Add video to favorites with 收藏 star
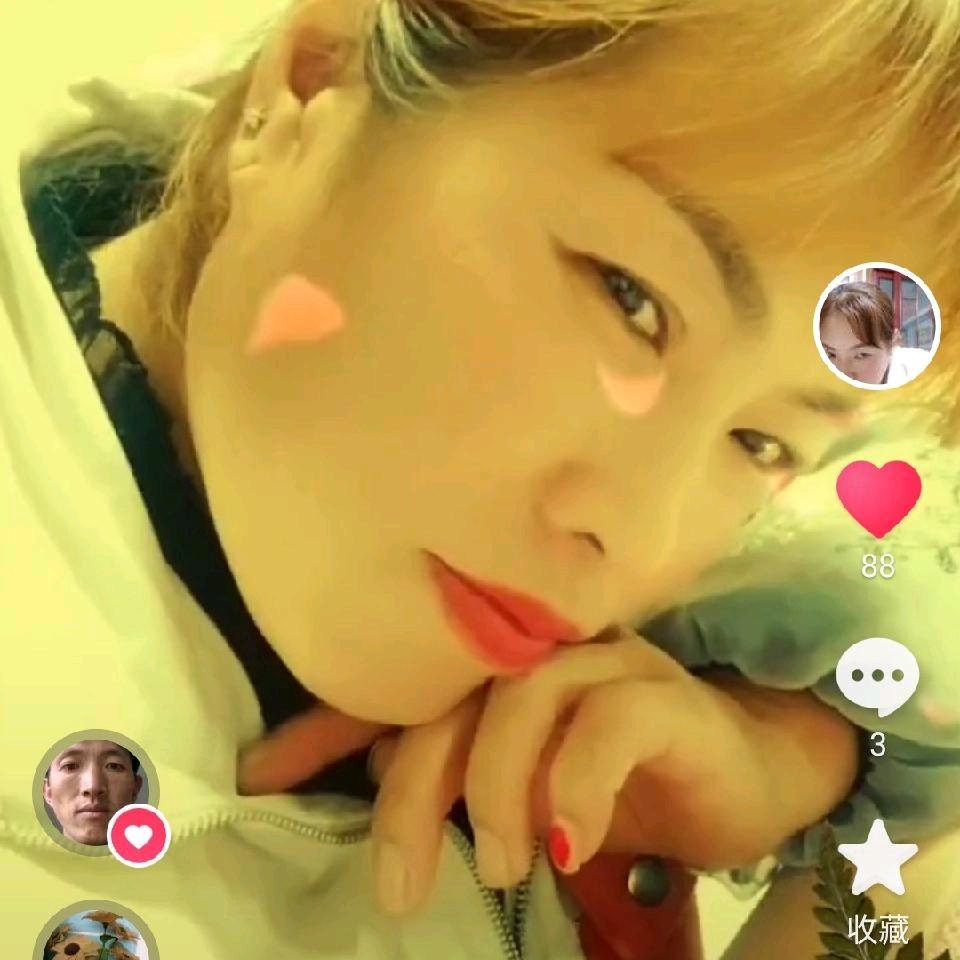The width and height of the screenshot is (960, 960). 877,857
